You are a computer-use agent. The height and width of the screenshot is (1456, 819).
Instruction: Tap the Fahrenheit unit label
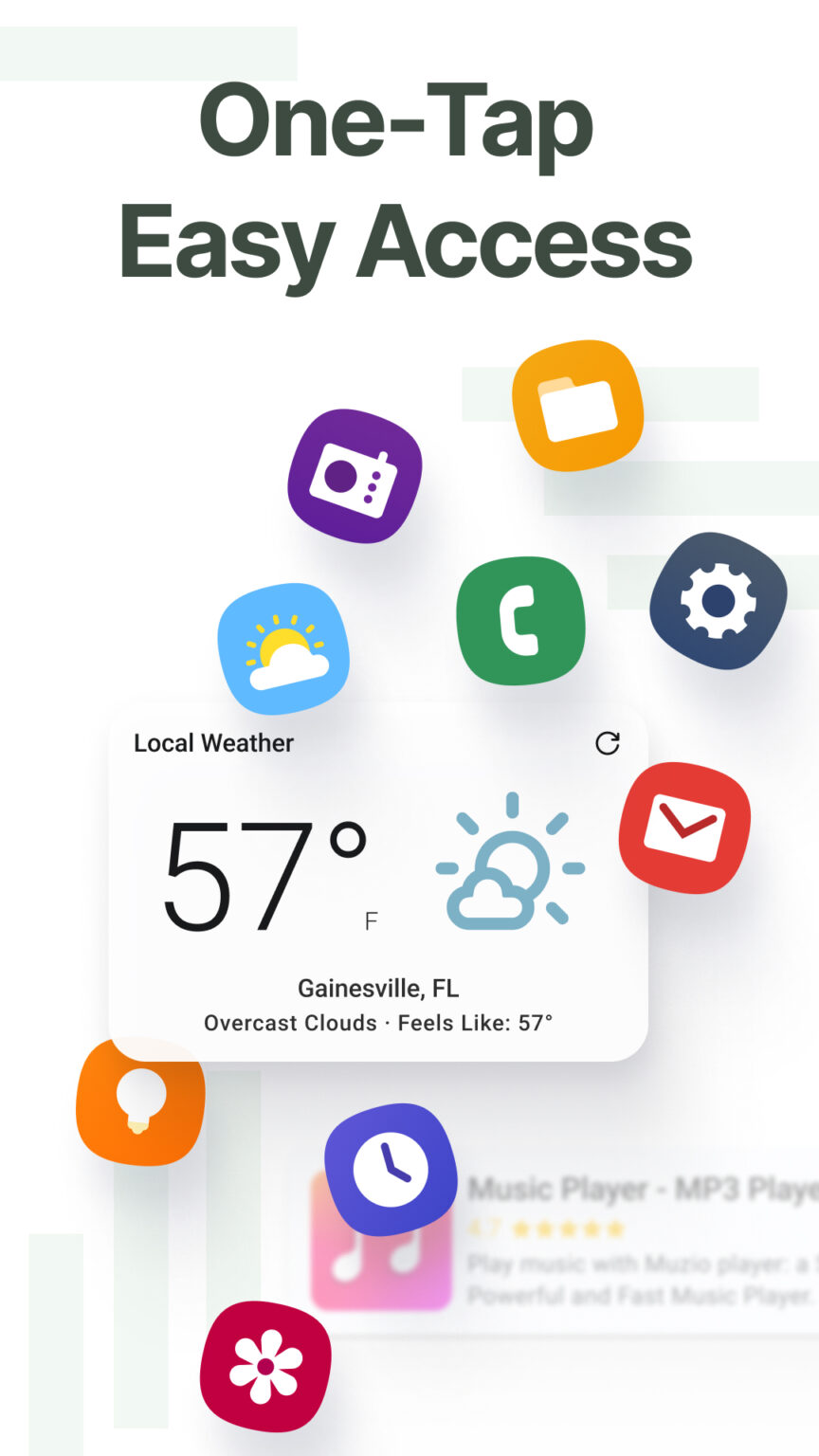click(372, 919)
